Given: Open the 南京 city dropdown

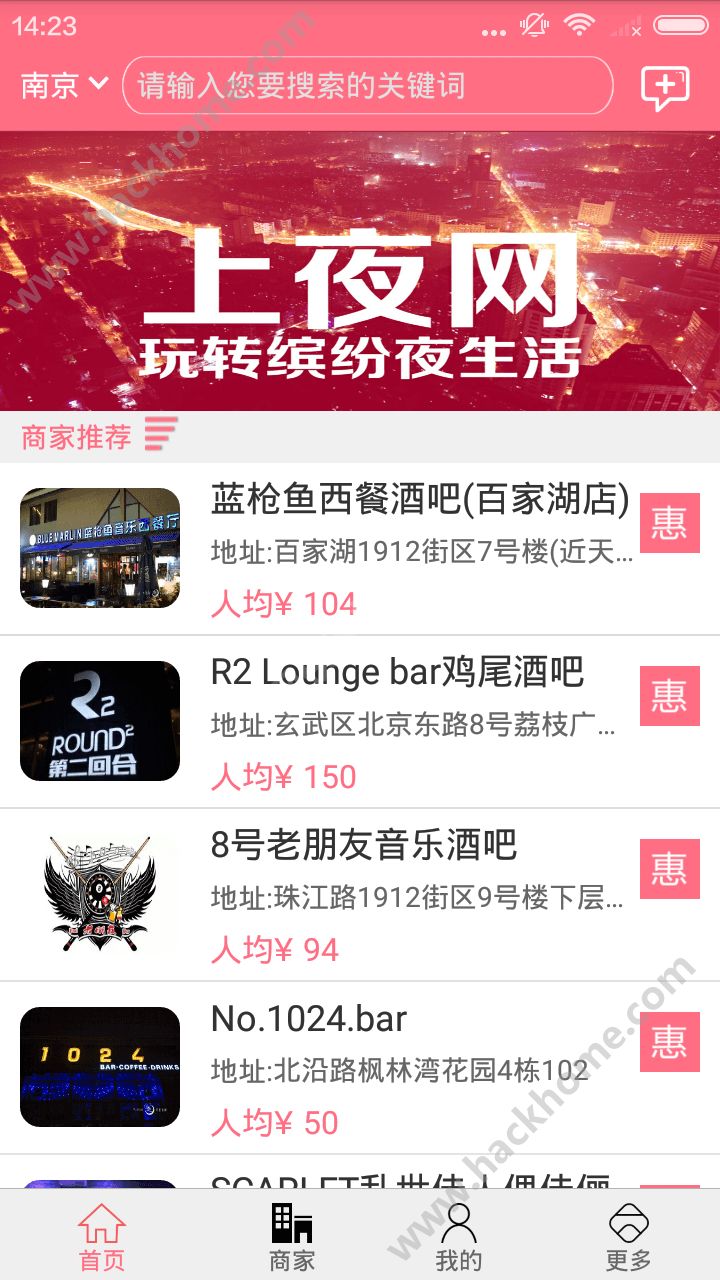Looking at the screenshot, I should point(64,85).
